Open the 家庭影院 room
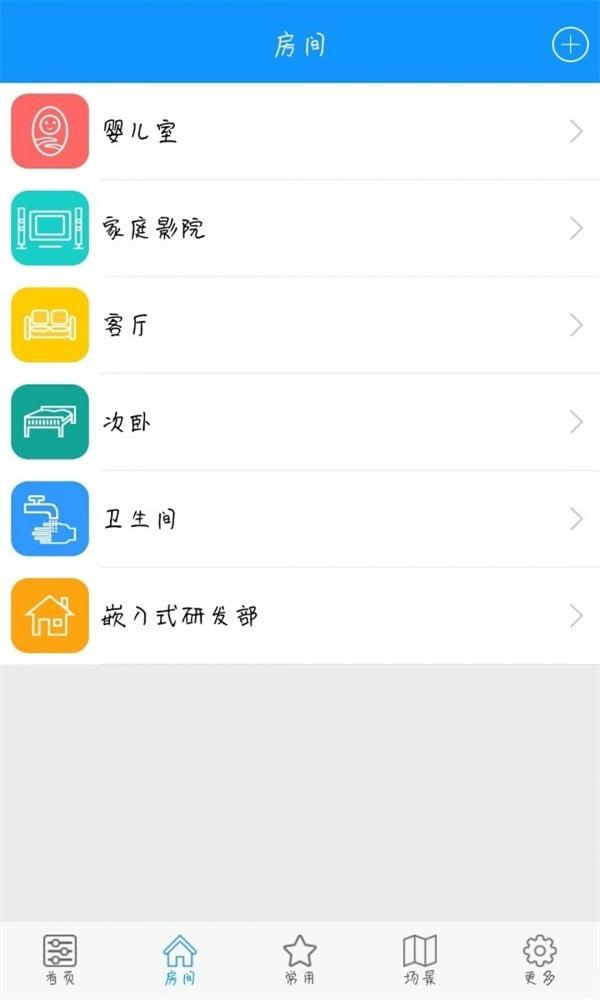 pyautogui.click(x=300, y=228)
